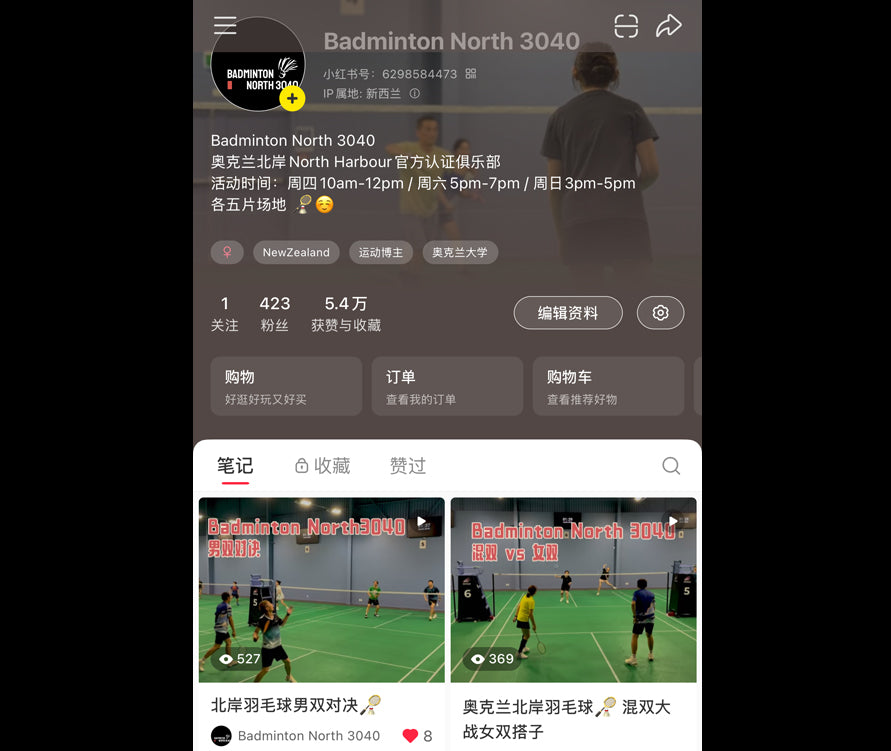This screenshot has height=751, width=891.
Task: Open the 北岸羽毛球男双对决 video note
Action: click(321, 590)
